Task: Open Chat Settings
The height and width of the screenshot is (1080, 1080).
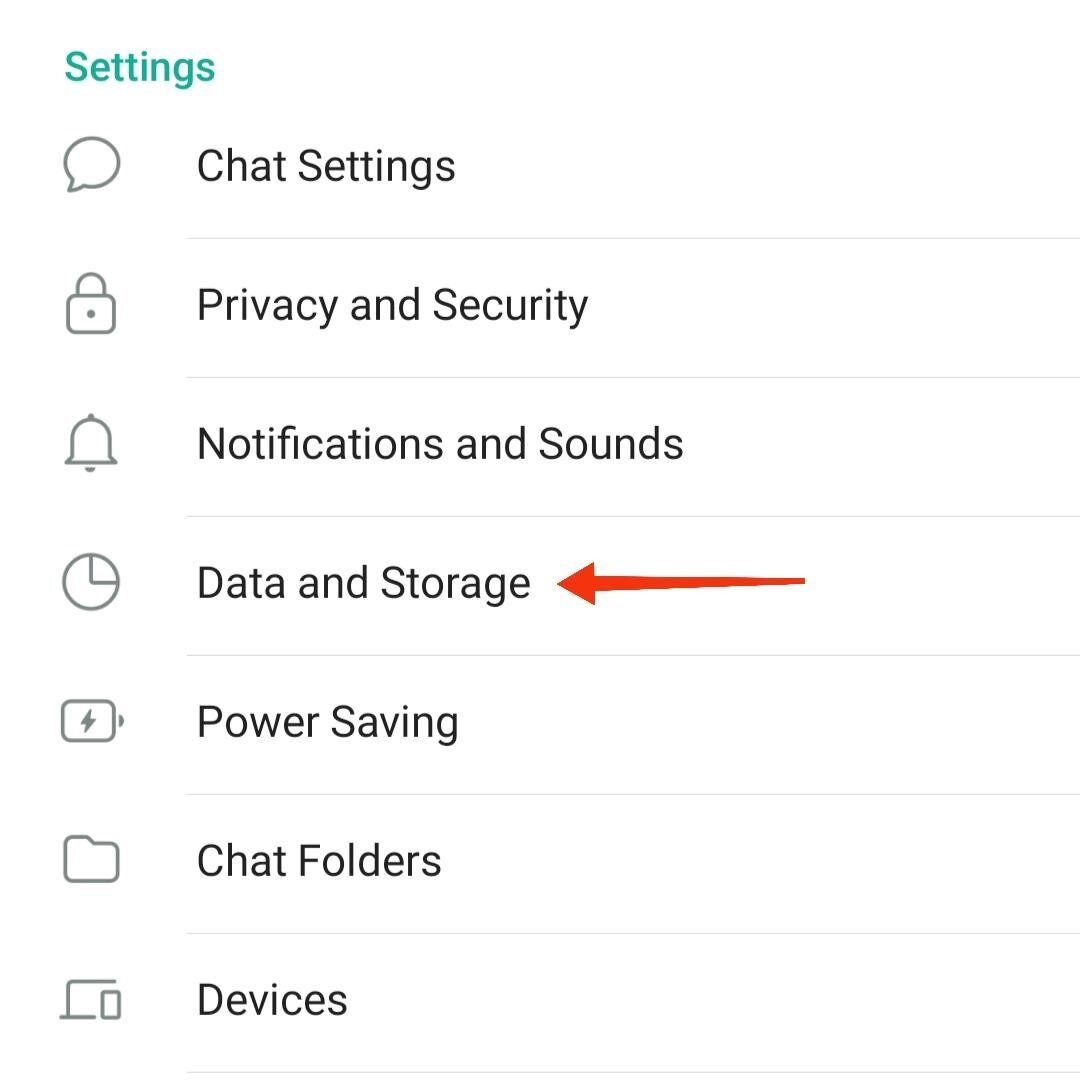Action: pyautogui.click(x=326, y=166)
